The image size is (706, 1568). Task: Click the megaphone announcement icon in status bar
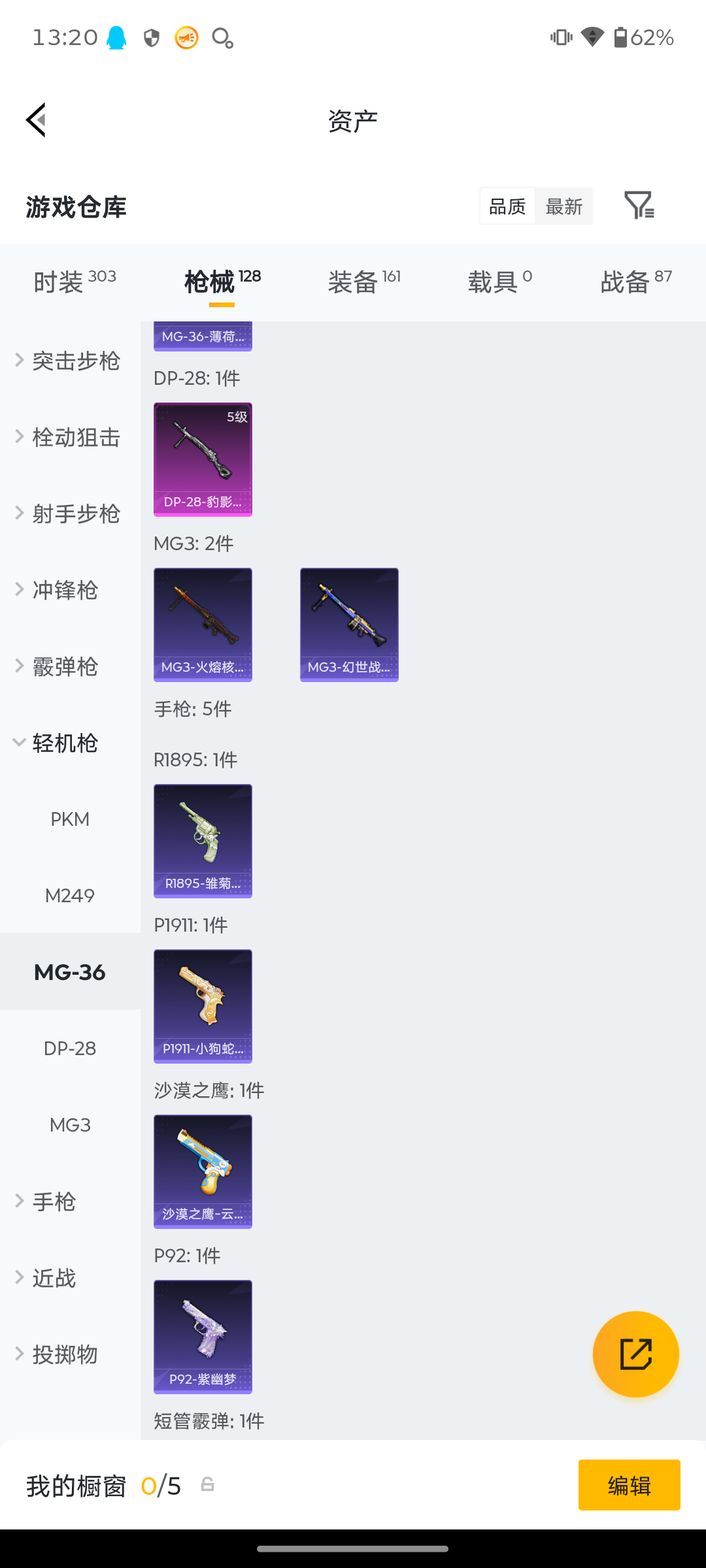pyautogui.click(x=186, y=38)
